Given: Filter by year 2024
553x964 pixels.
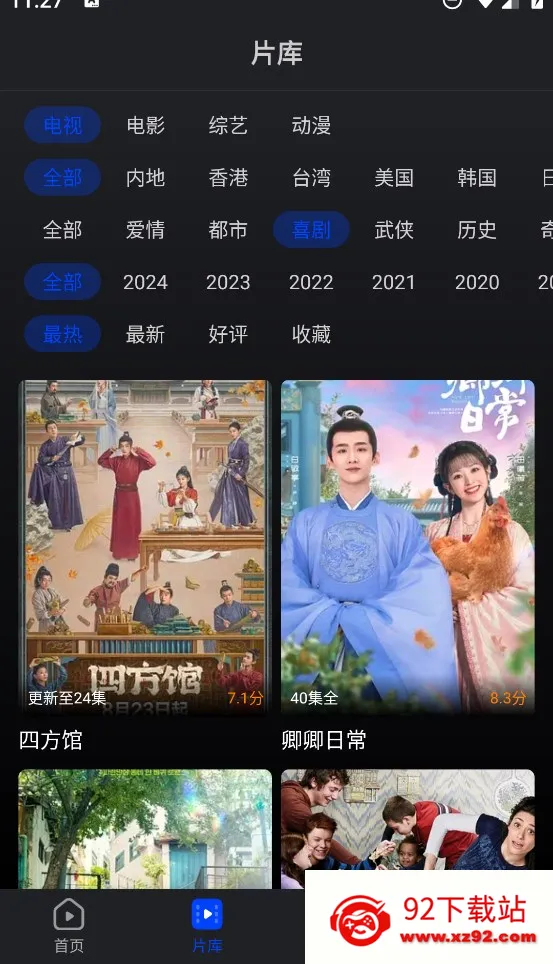Looking at the screenshot, I should tap(146, 282).
